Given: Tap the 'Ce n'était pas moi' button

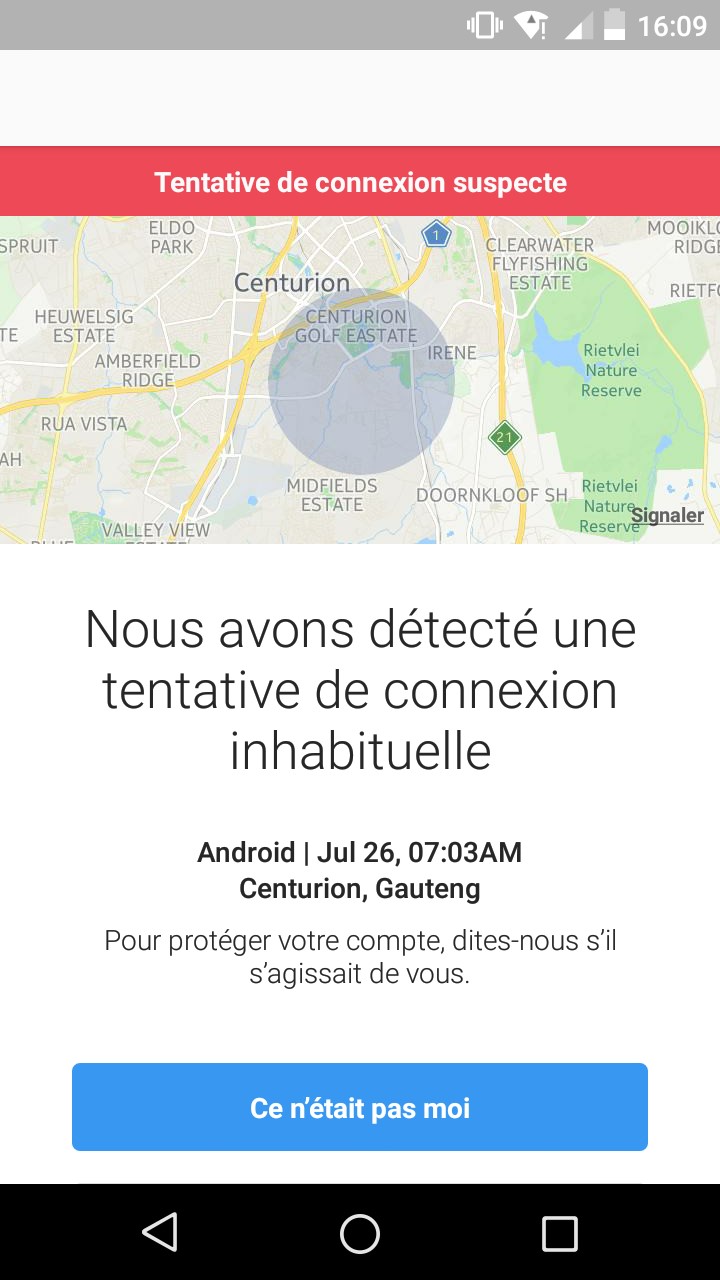Looking at the screenshot, I should tap(360, 1107).
